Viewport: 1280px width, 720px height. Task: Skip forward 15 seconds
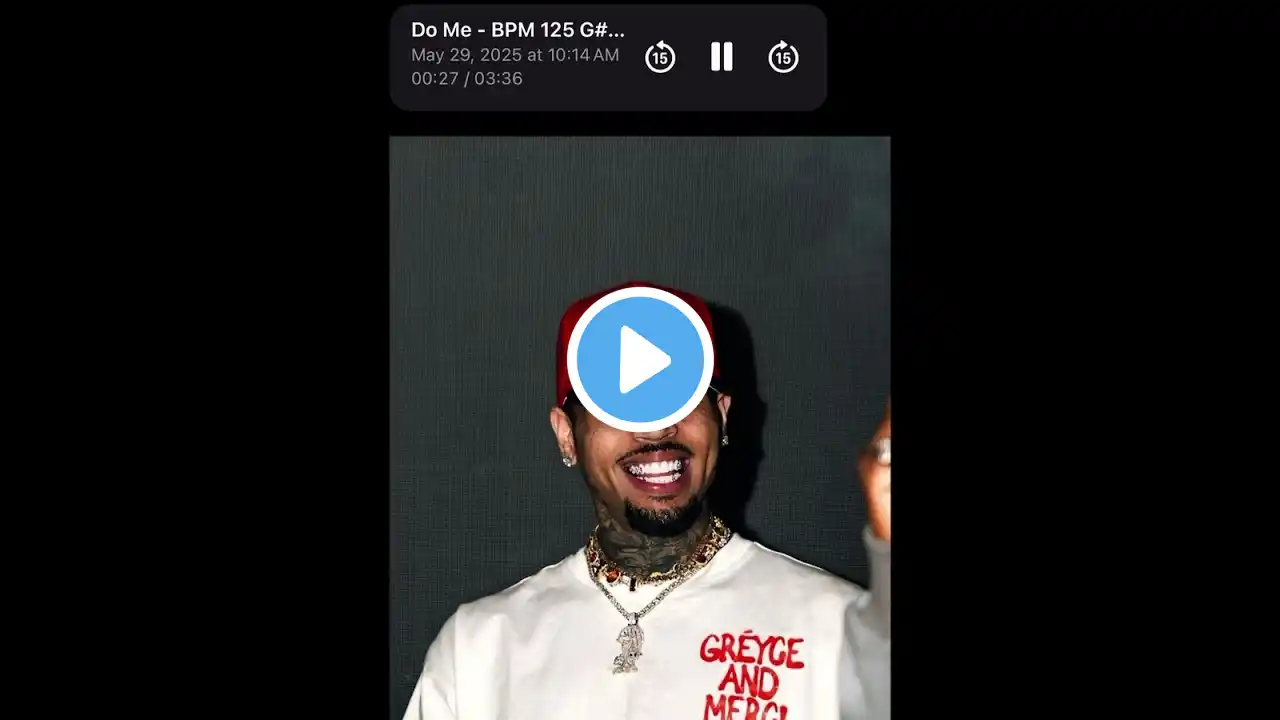[783, 57]
